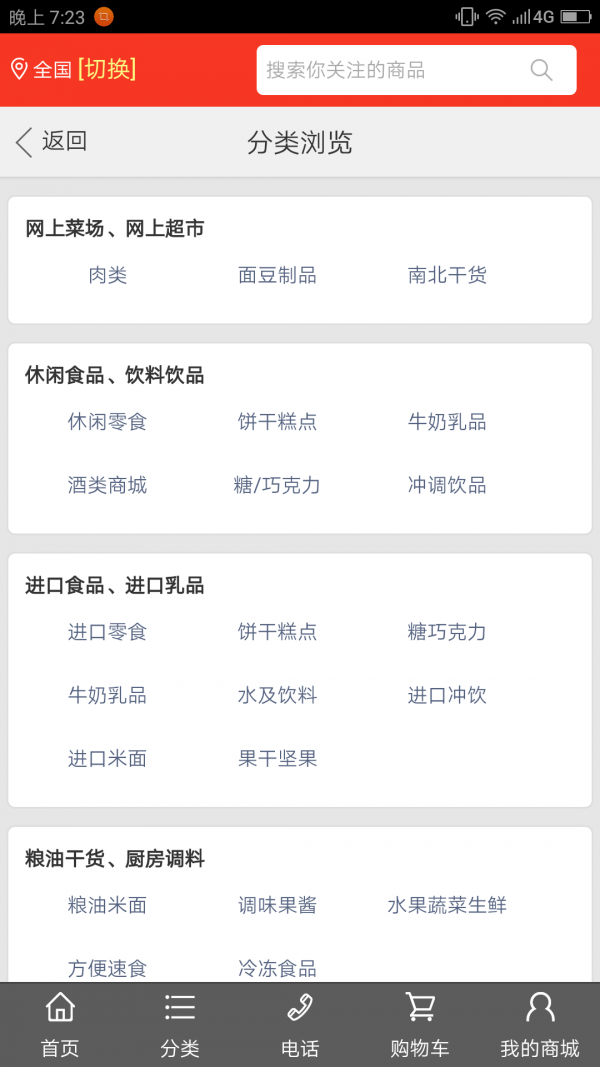Open 冲调饮品 category
Image resolution: width=600 pixels, height=1067 pixels.
pos(447,485)
